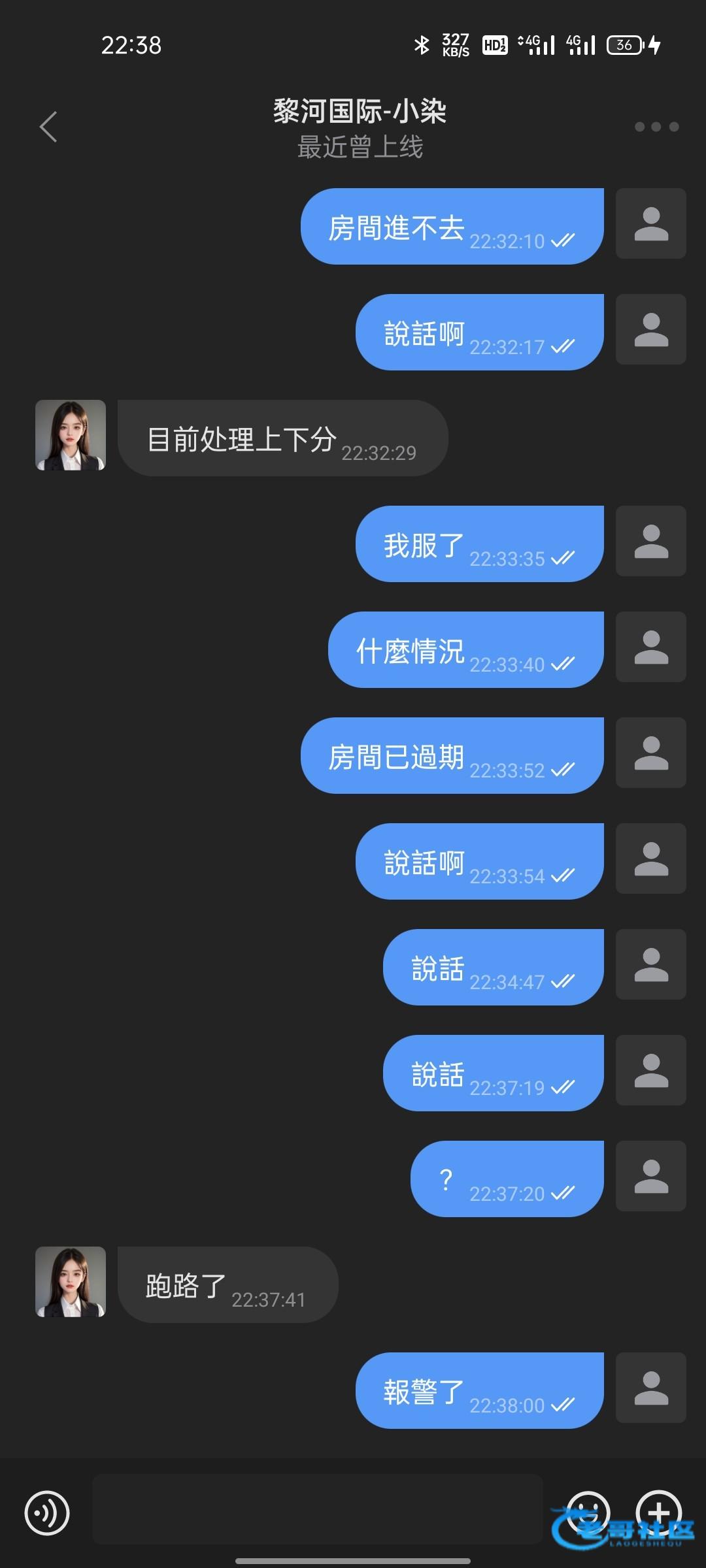Viewport: 706px width, 1568px height.
Task: Tap own avatar next to '房間進不去'
Action: (x=651, y=223)
